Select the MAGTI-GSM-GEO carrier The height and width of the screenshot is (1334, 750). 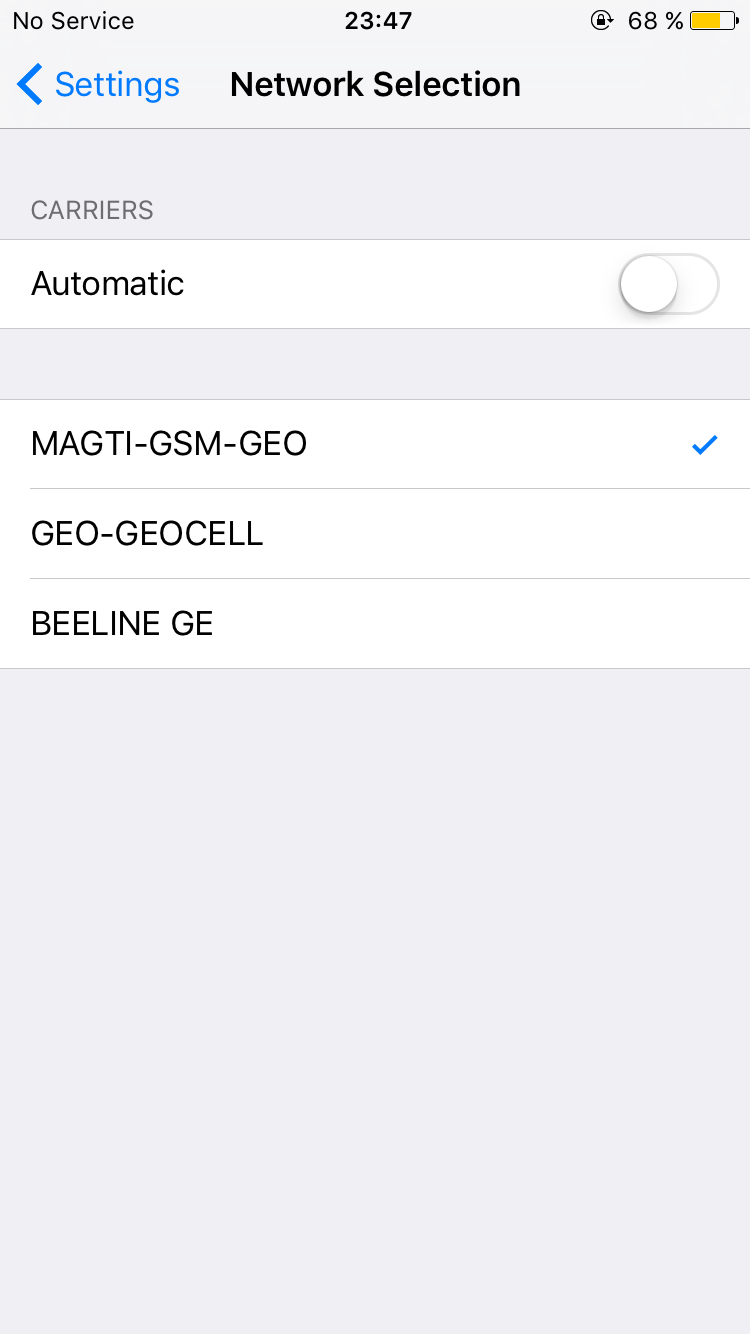(170, 444)
